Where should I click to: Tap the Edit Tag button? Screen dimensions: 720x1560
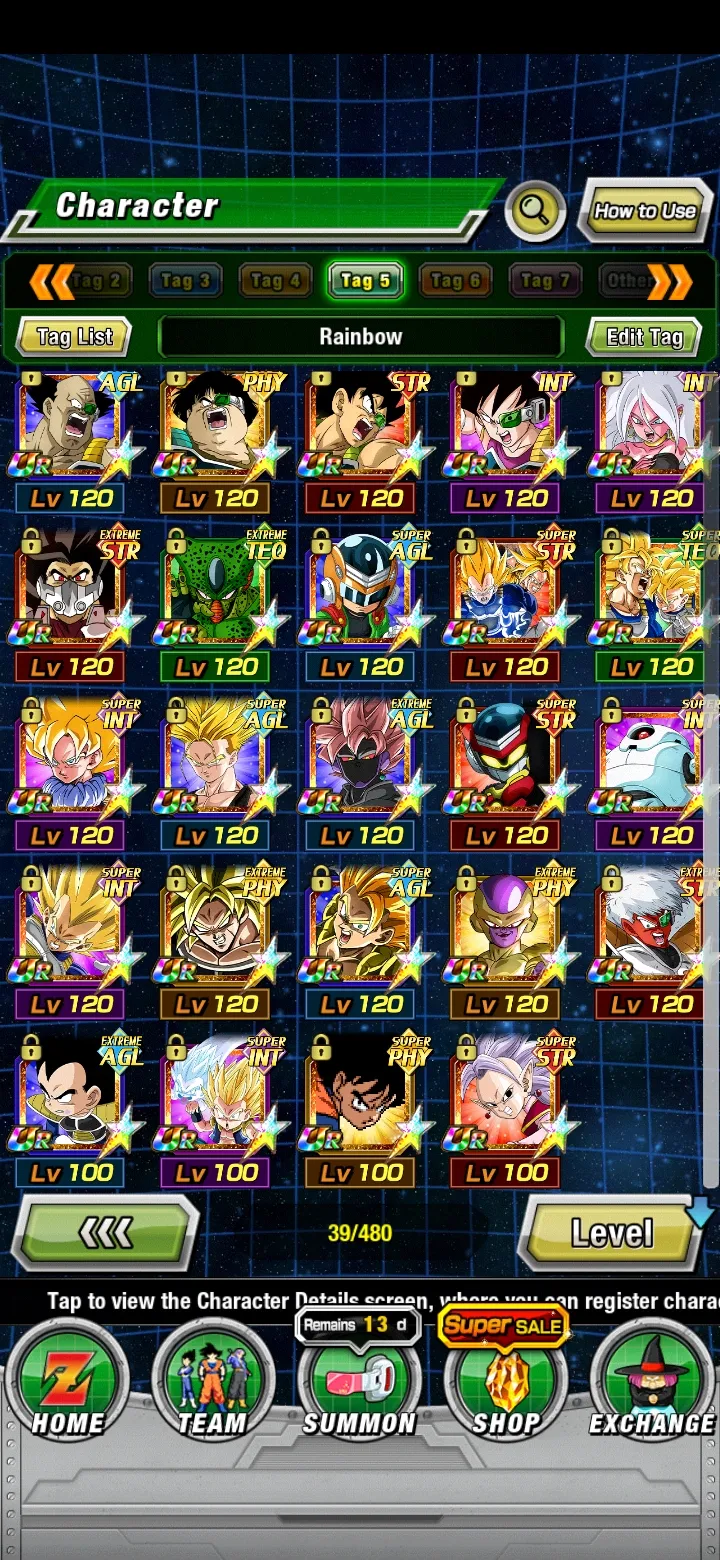click(x=644, y=337)
